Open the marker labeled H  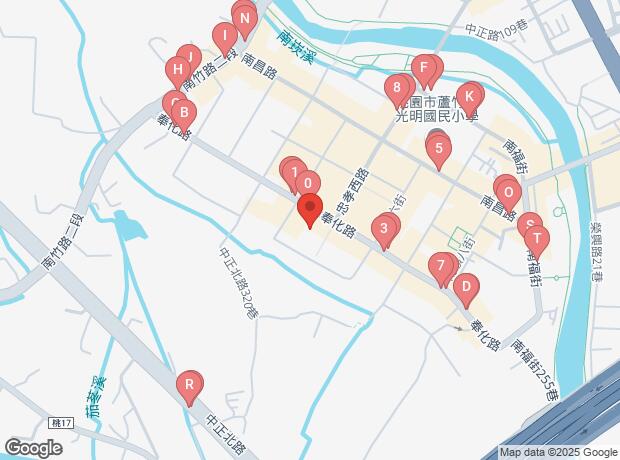pos(177,70)
